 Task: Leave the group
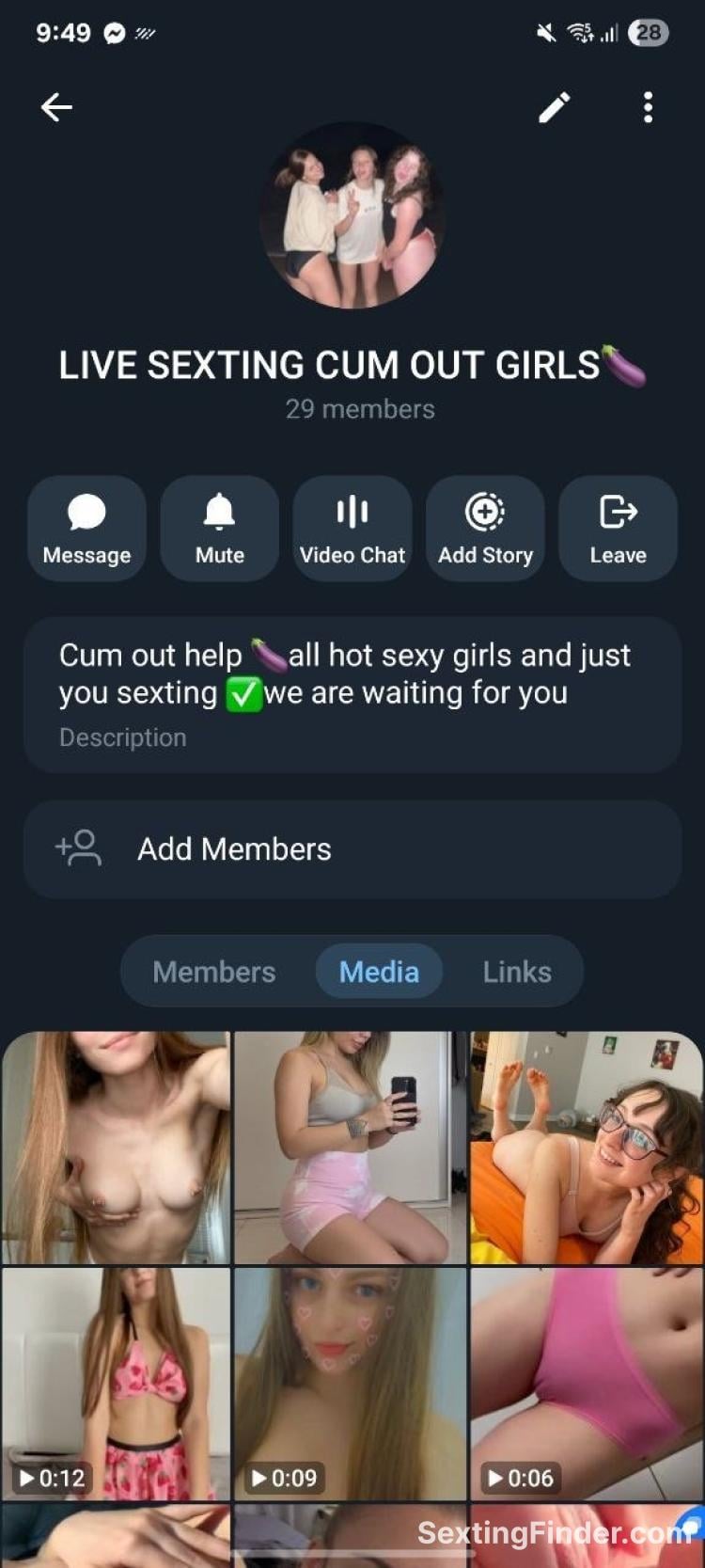[618, 529]
